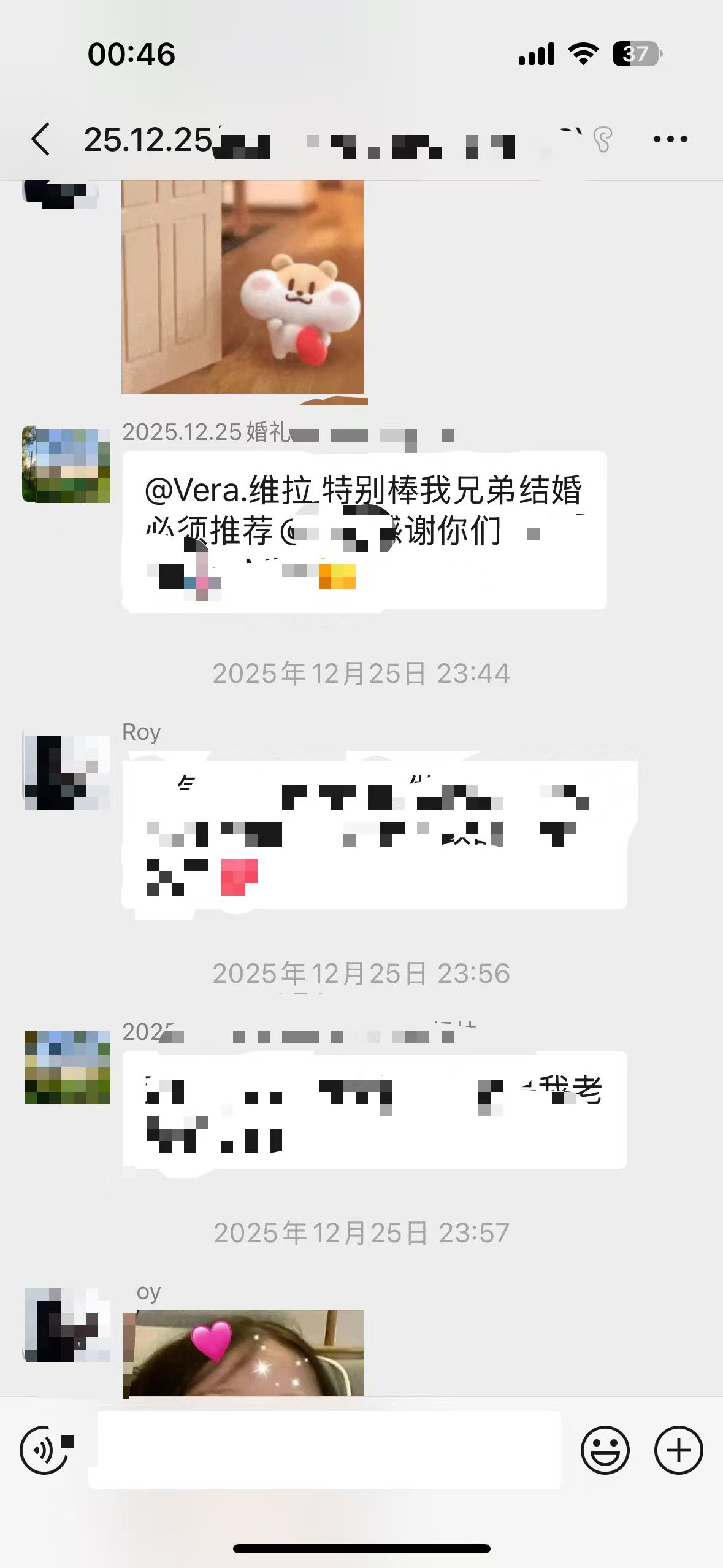Open Roy's profile avatar above his text message
The image size is (723, 1568).
[x=66, y=771]
